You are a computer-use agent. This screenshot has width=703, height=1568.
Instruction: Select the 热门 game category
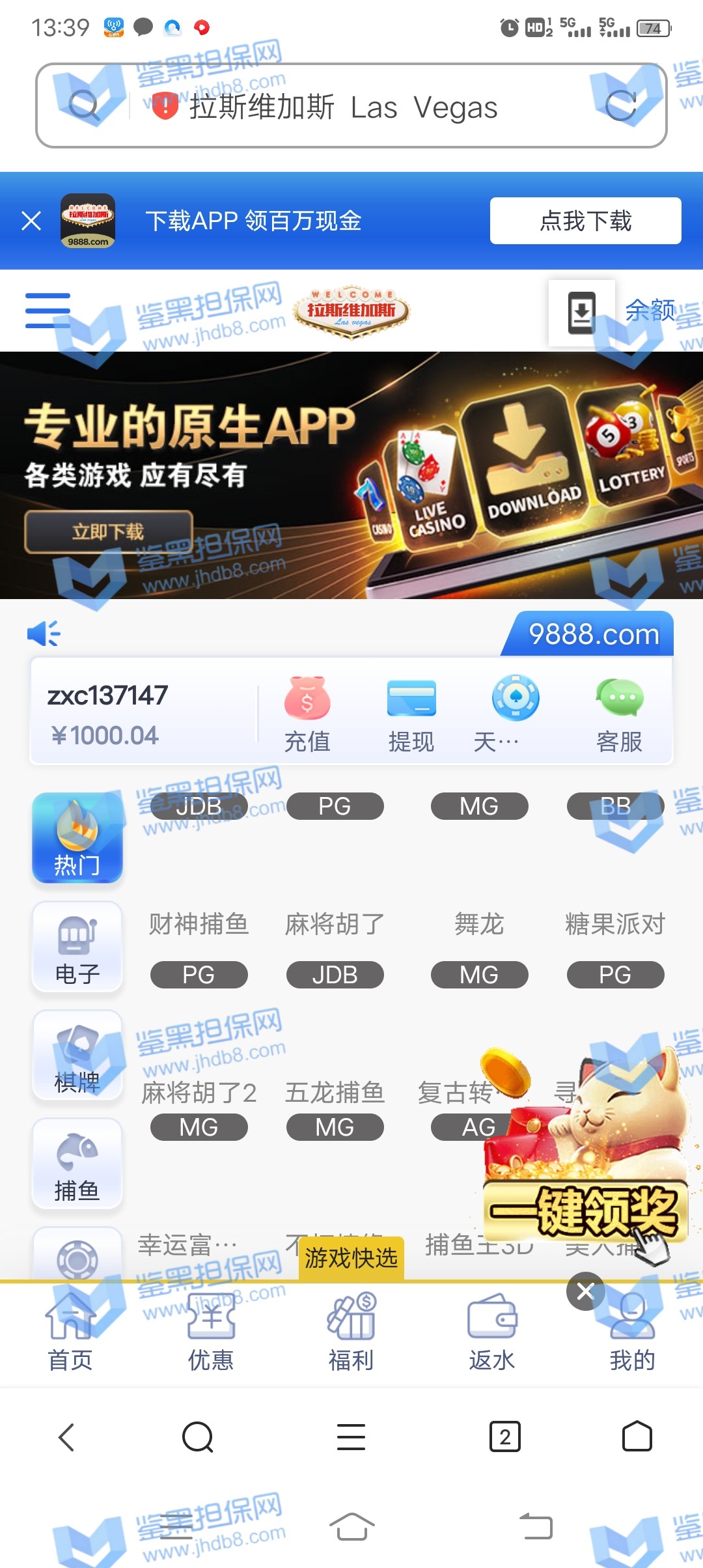coord(77,837)
